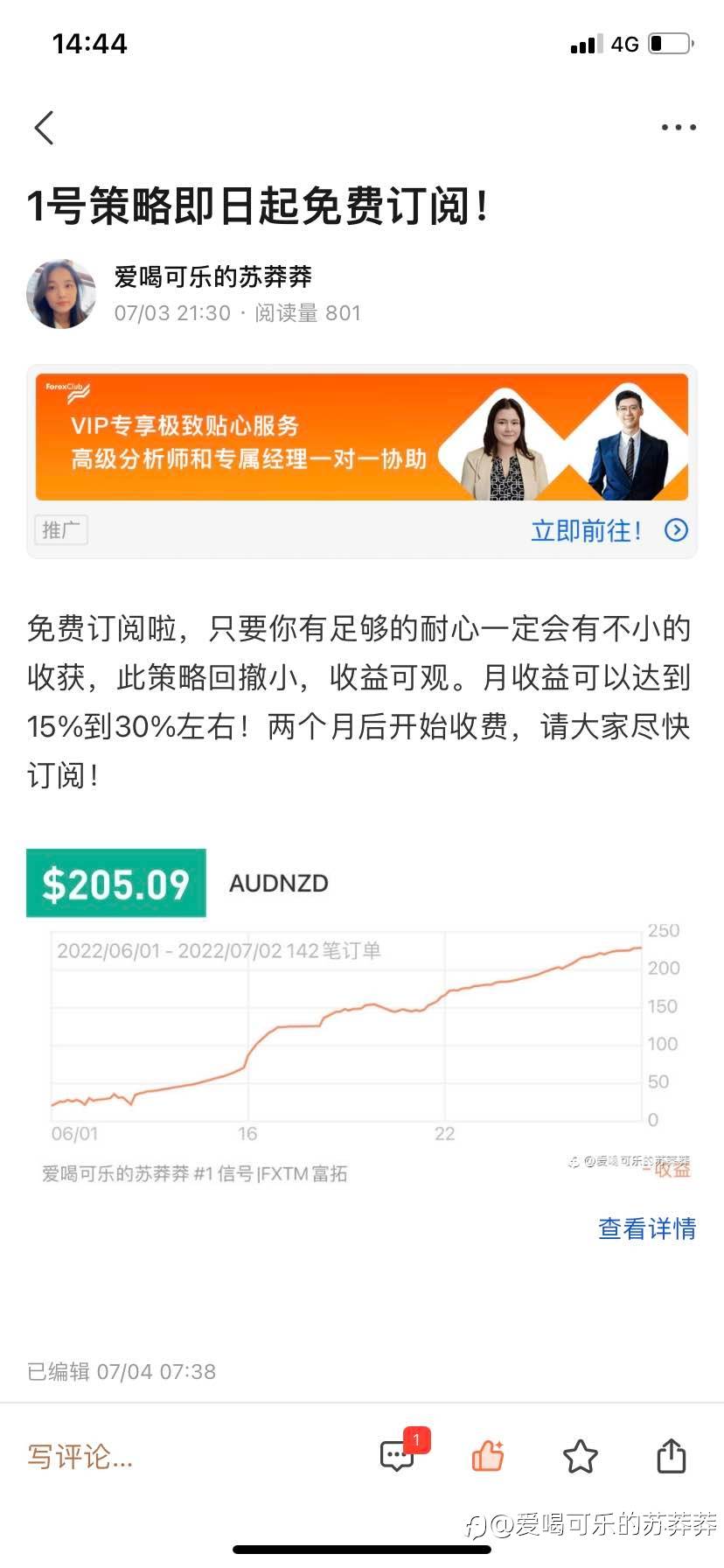This screenshot has height=1568, width=724.
Task: Bookmark the post with star icon
Action: [580, 1456]
